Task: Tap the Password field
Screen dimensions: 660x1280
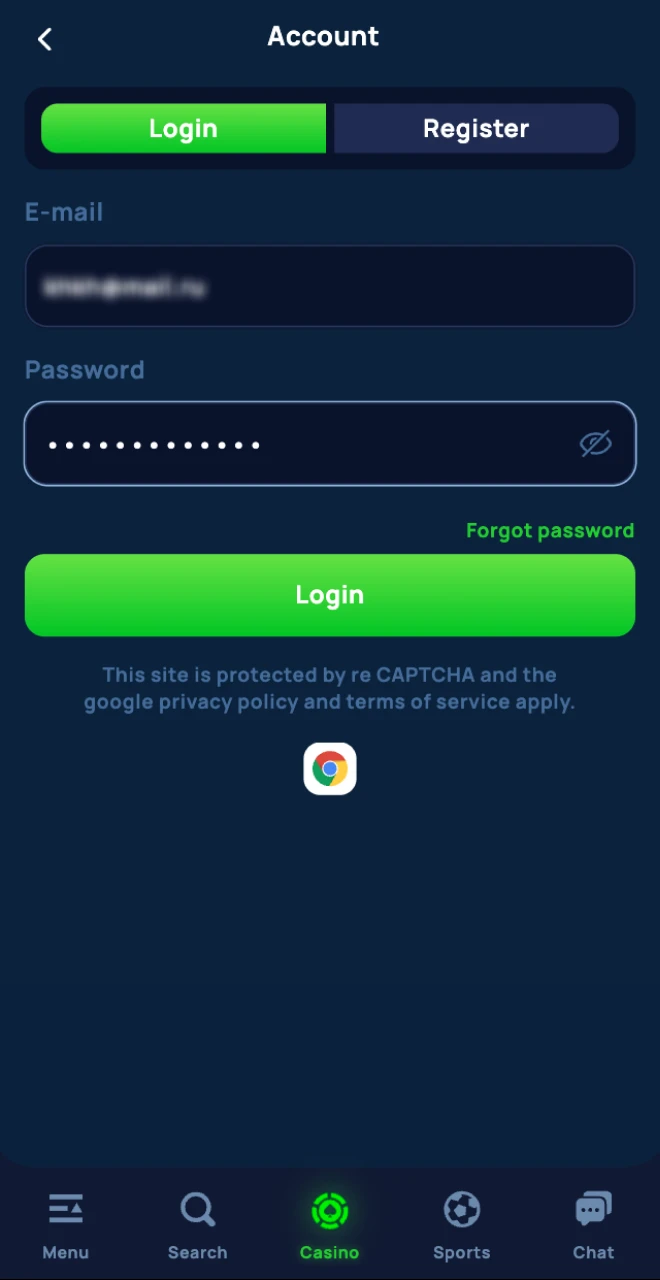Action: click(x=300, y=444)
